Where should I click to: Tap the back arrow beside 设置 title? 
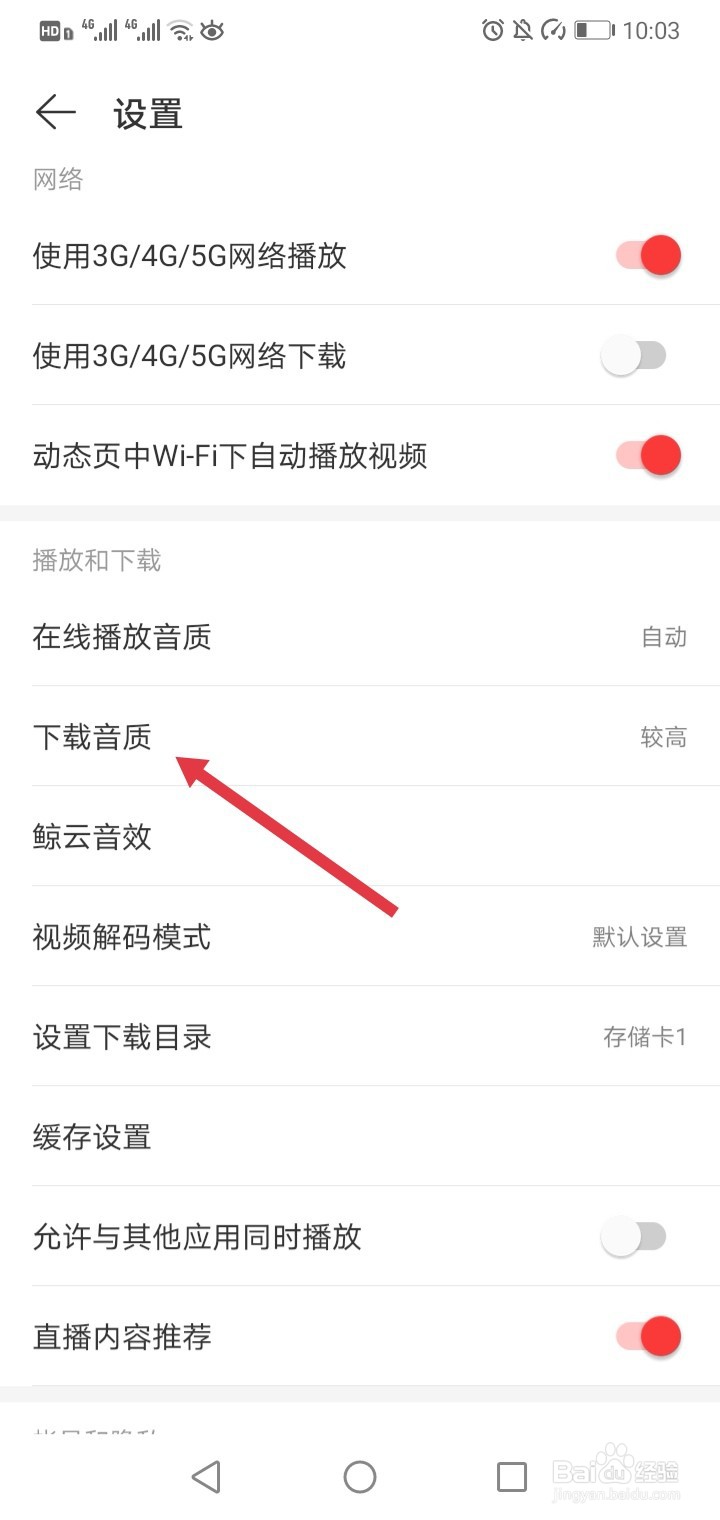55,113
